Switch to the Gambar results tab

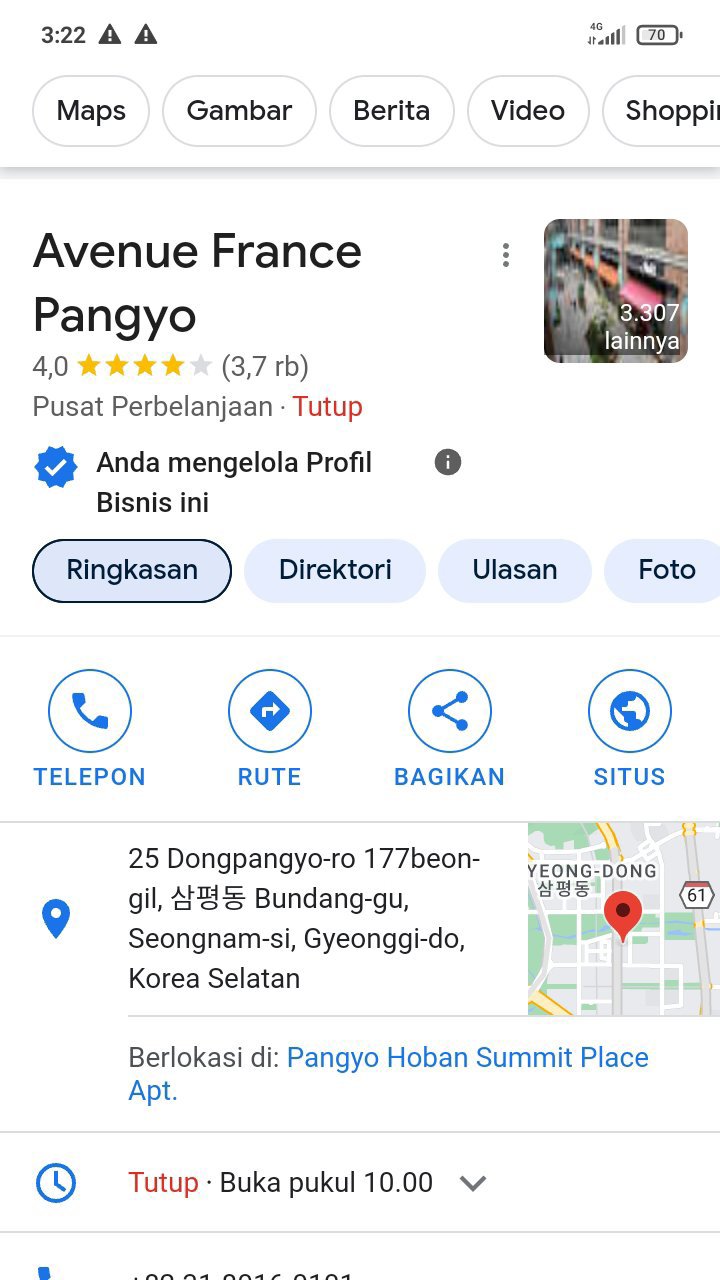click(x=239, y=111)
